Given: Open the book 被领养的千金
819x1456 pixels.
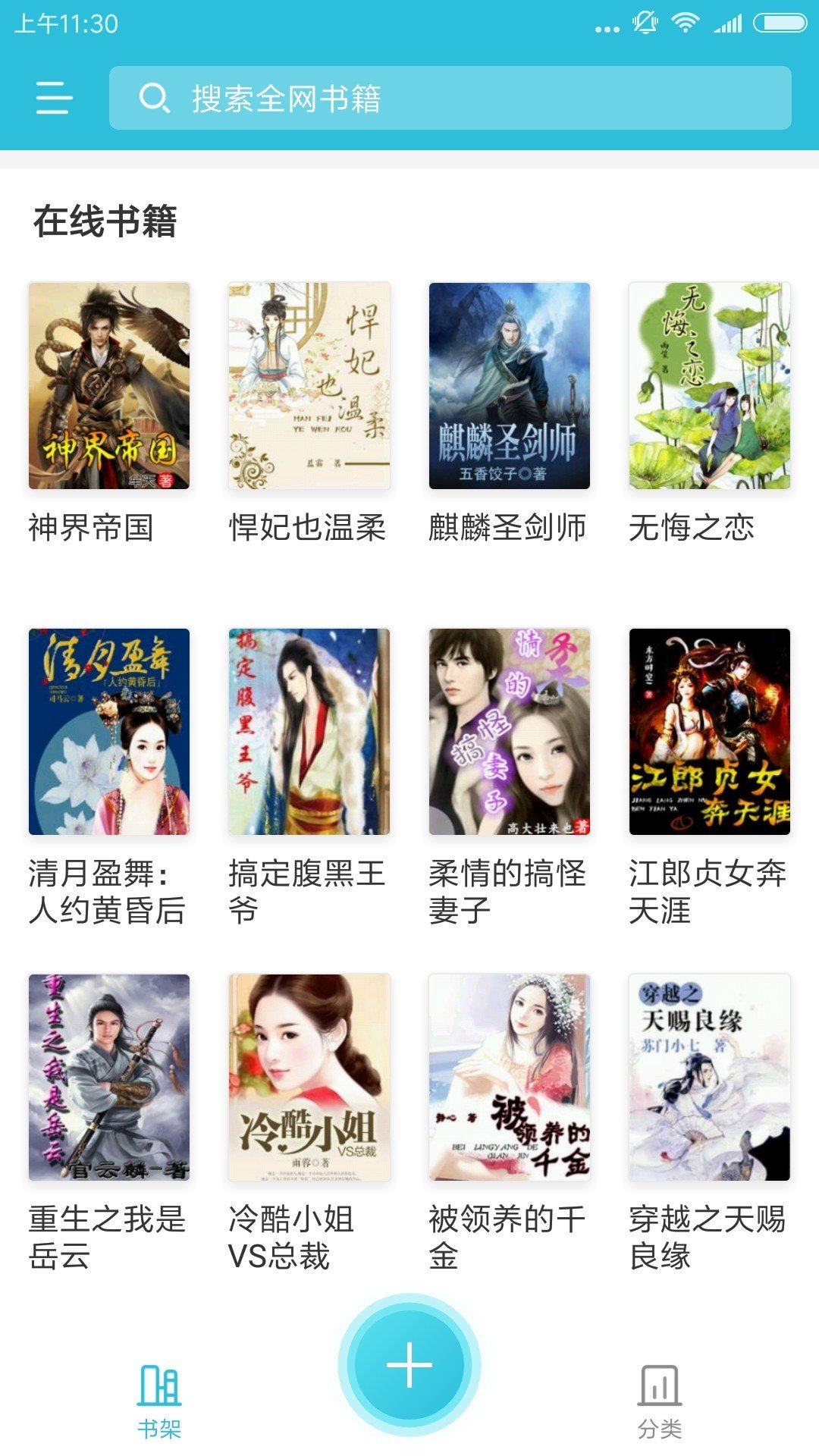Looking at the screenshot, I should tap(510, 1078).
